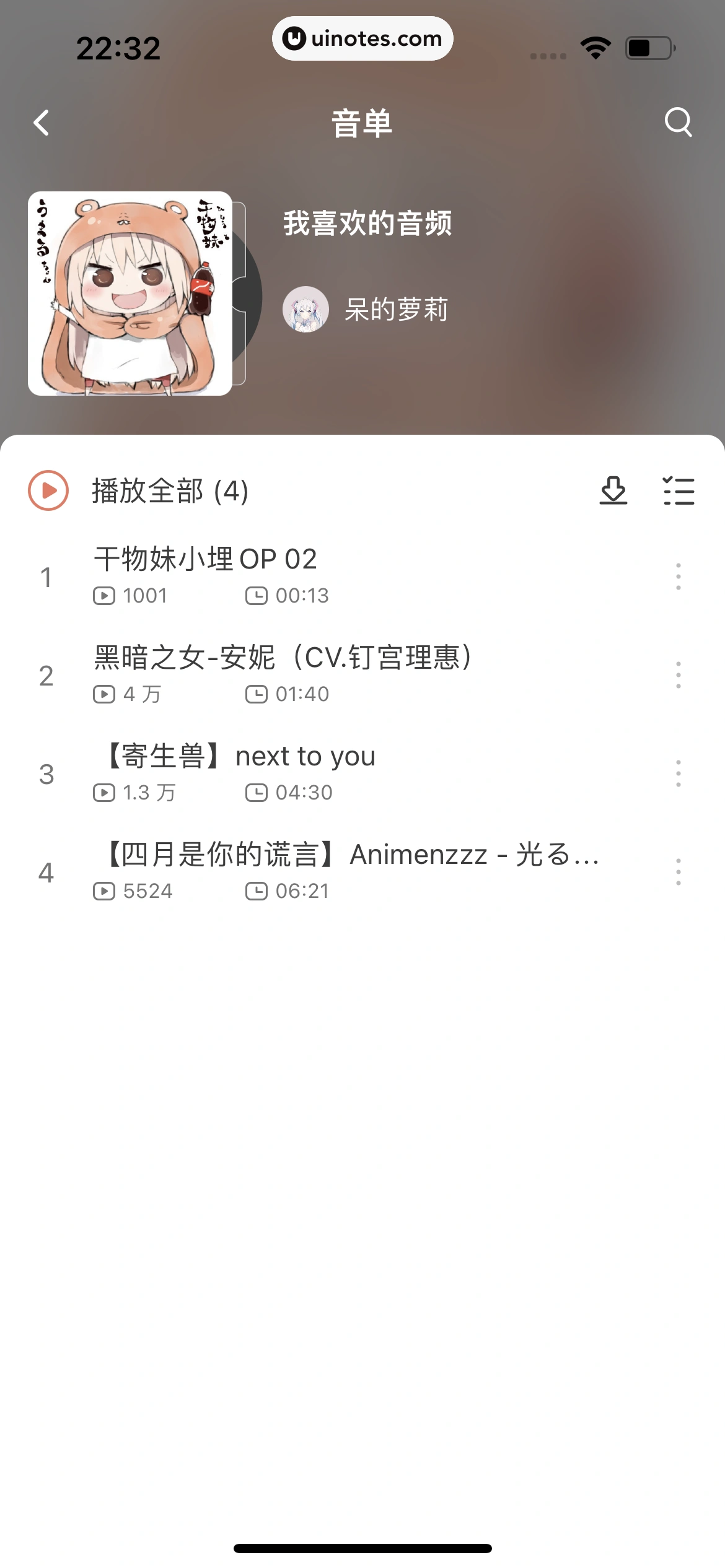Image resolution: width=725 pixels, height=1568 pixels.
Task: Go back from the 音单 page
Action: tap(42, 123)
